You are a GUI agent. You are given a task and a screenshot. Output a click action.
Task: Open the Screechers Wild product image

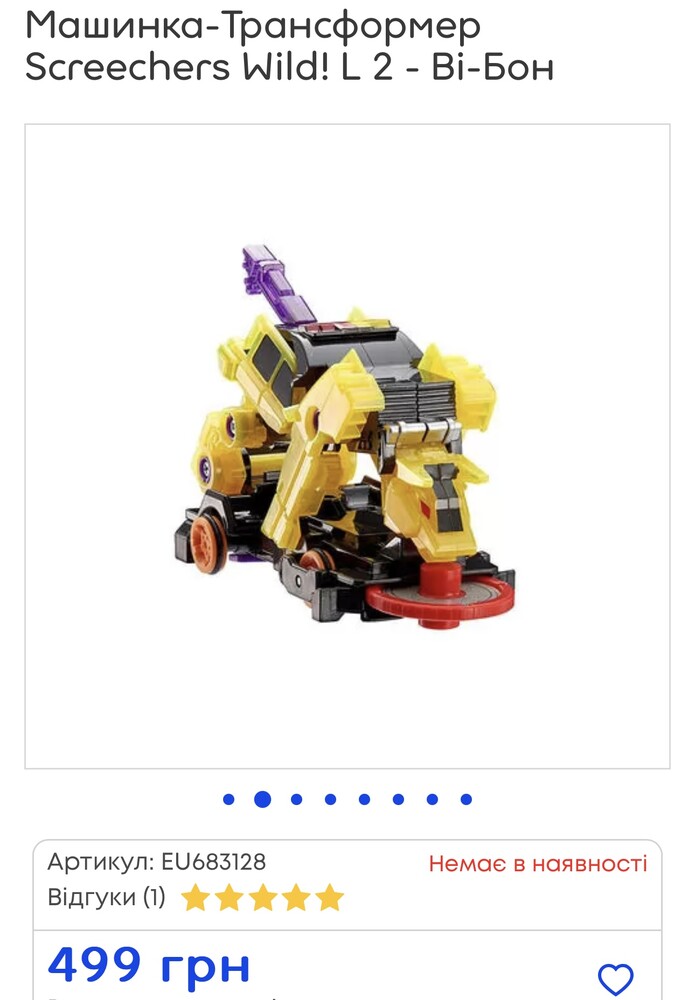pyautogui.click(x=347, y=446)
